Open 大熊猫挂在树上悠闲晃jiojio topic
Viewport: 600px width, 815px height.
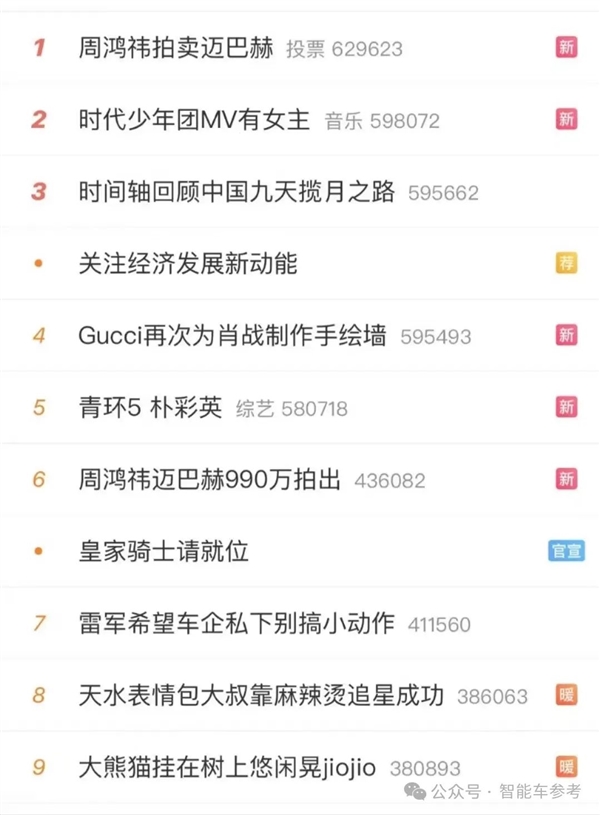point(227,767)
